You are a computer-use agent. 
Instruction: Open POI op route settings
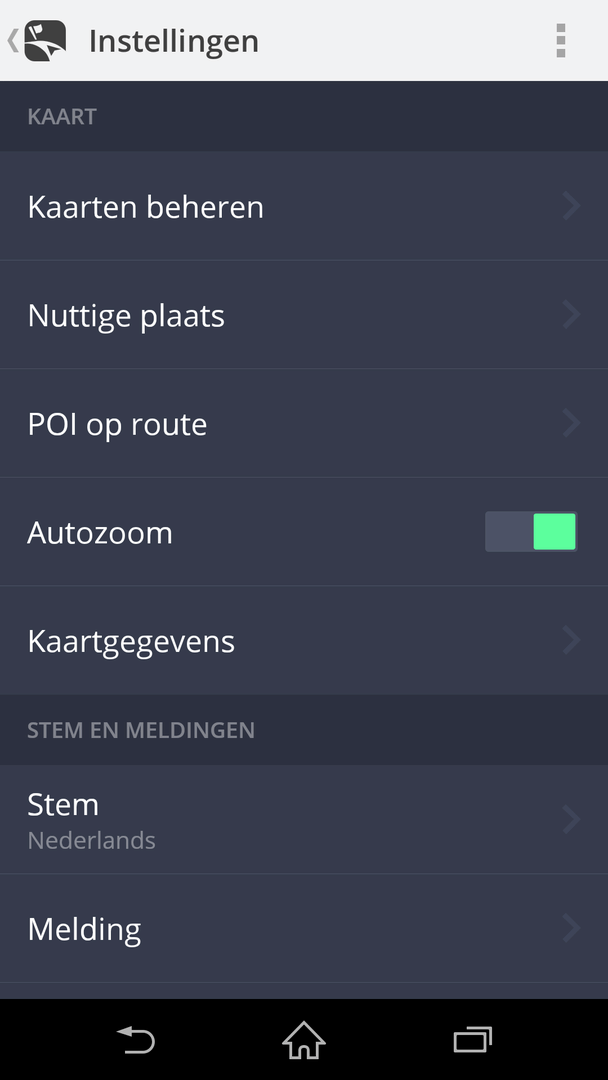point(304,424)
